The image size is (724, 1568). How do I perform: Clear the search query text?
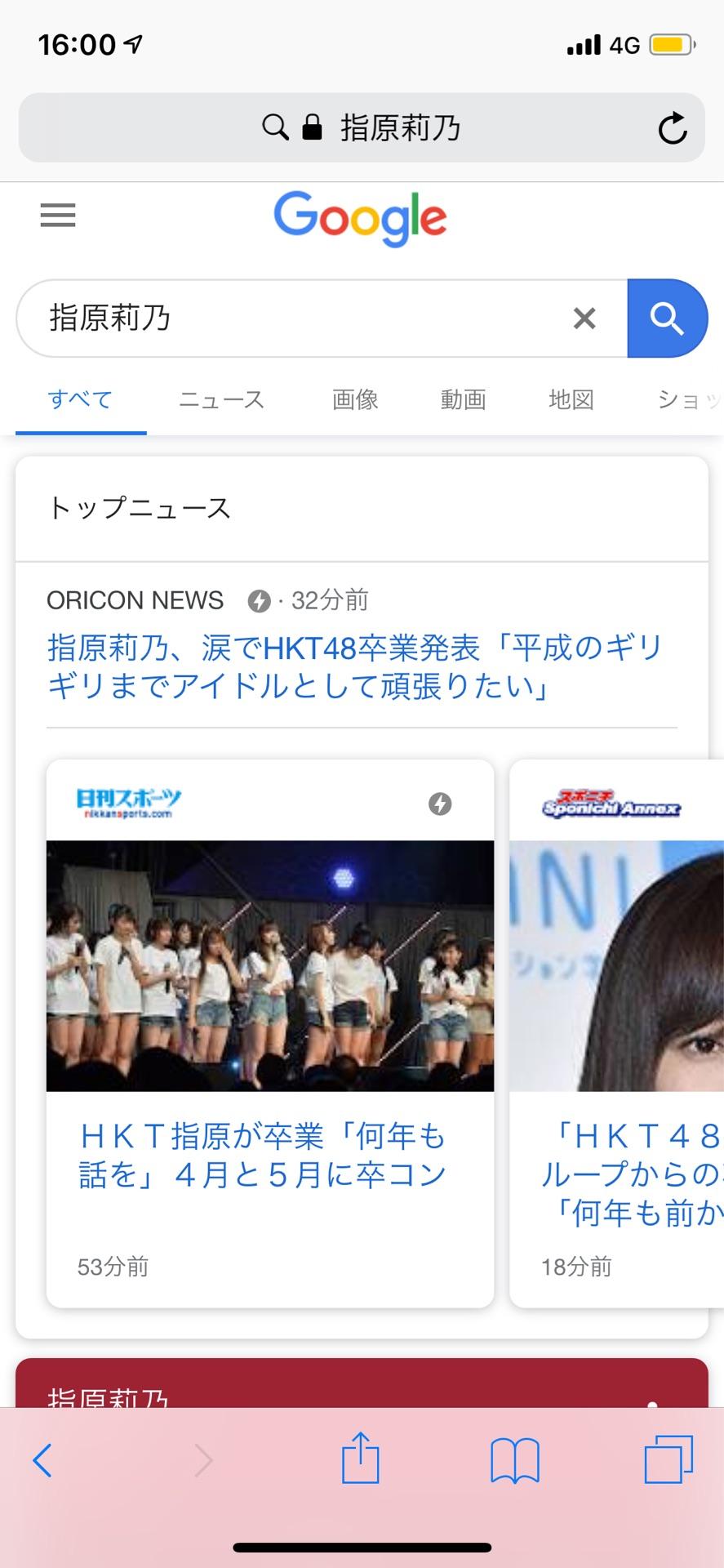click(x=584, y=318)
